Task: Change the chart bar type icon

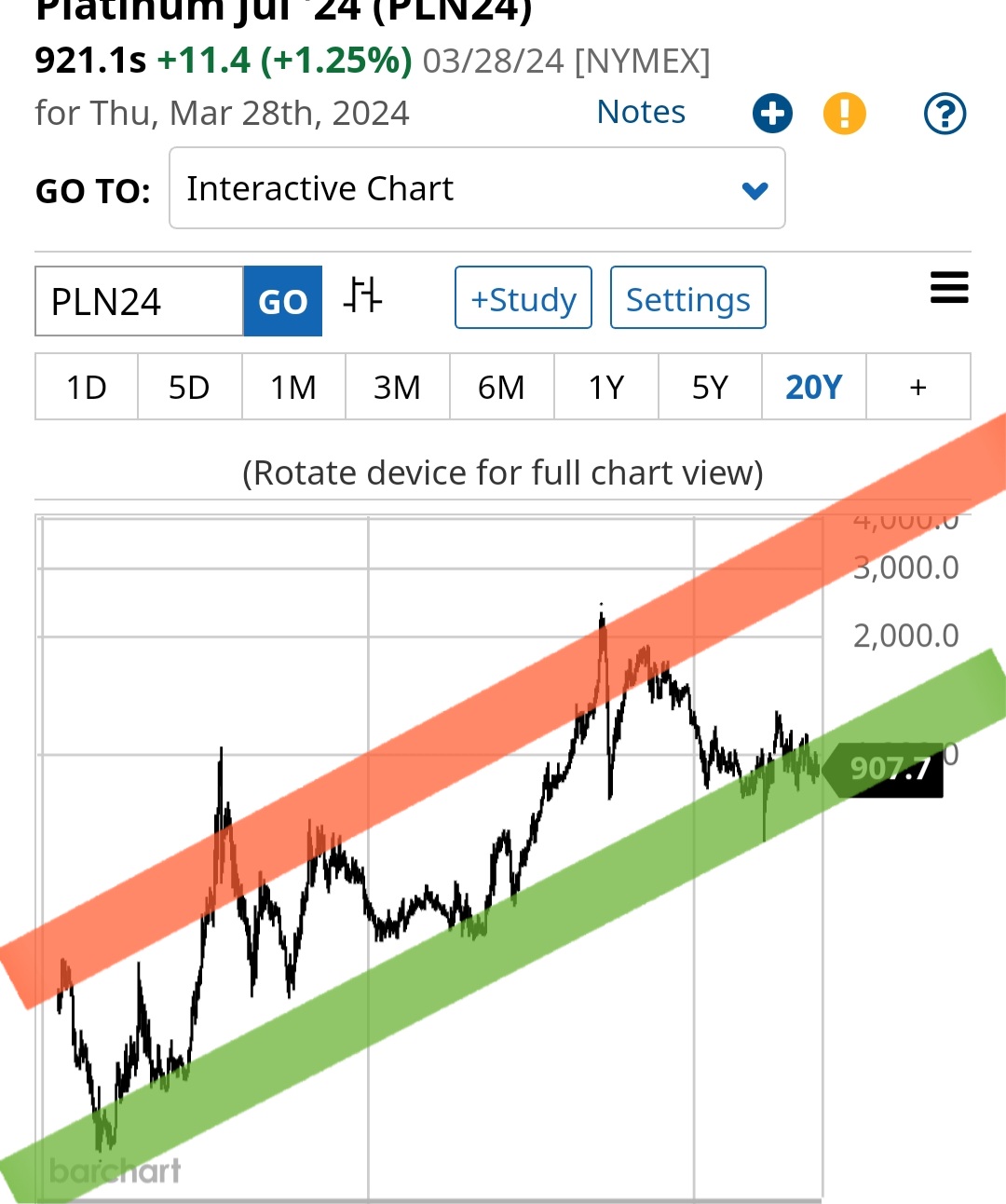Action: (x=362, y=296)
